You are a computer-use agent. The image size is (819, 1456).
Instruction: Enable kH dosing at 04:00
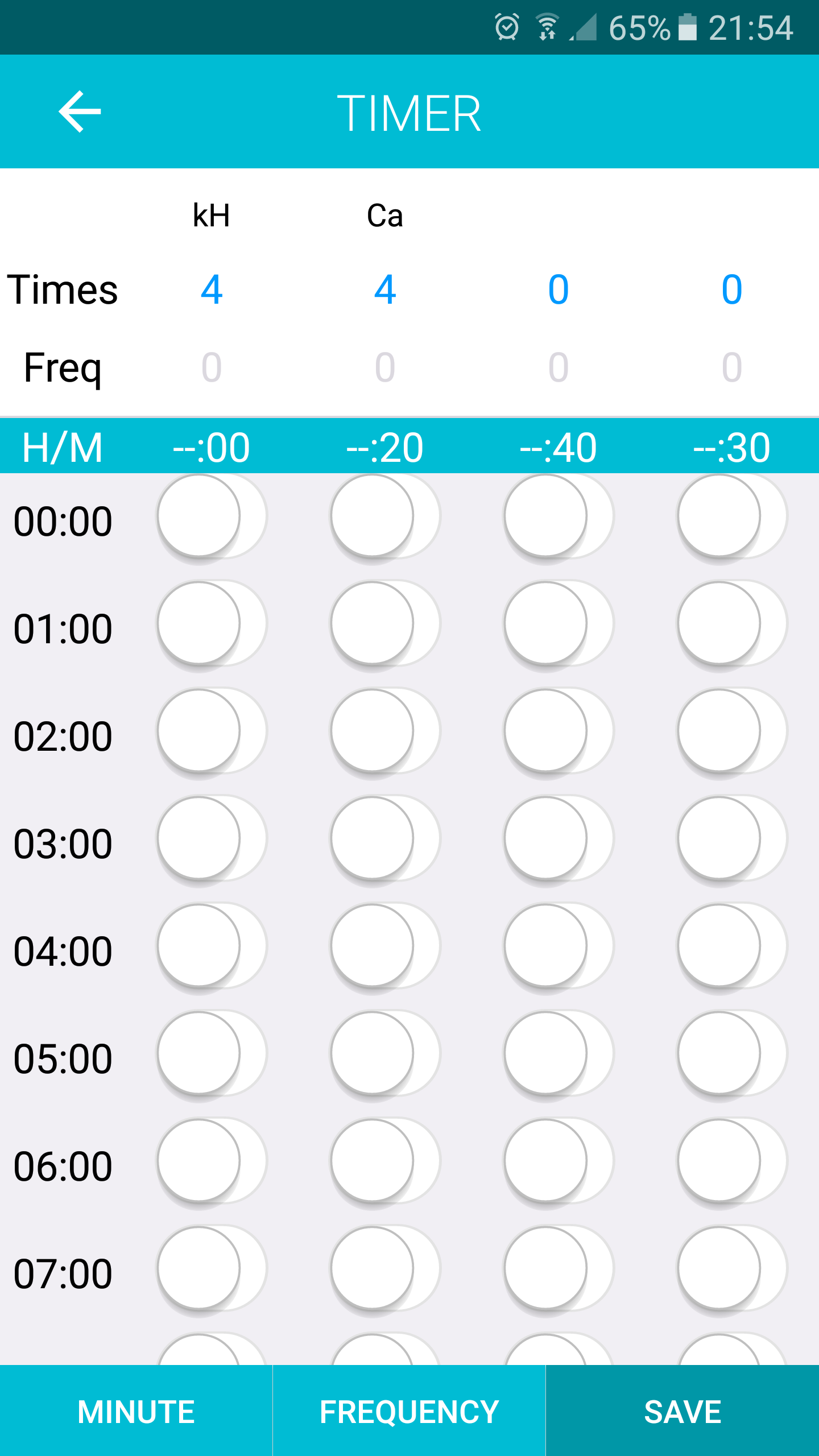pyautogui.click(x=212, y=946)
